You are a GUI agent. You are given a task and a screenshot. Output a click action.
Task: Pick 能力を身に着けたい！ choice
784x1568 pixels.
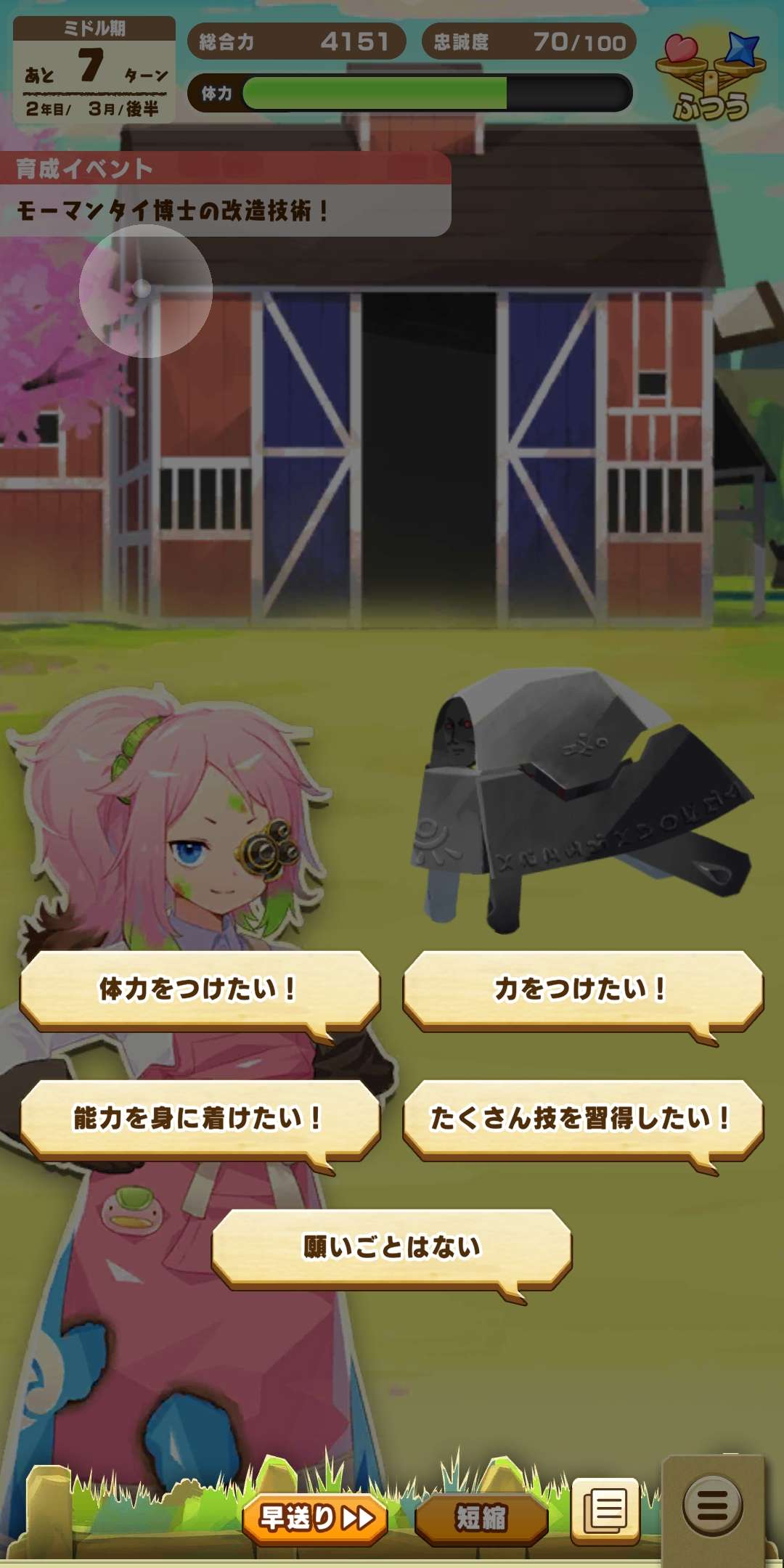(200, 1118)
